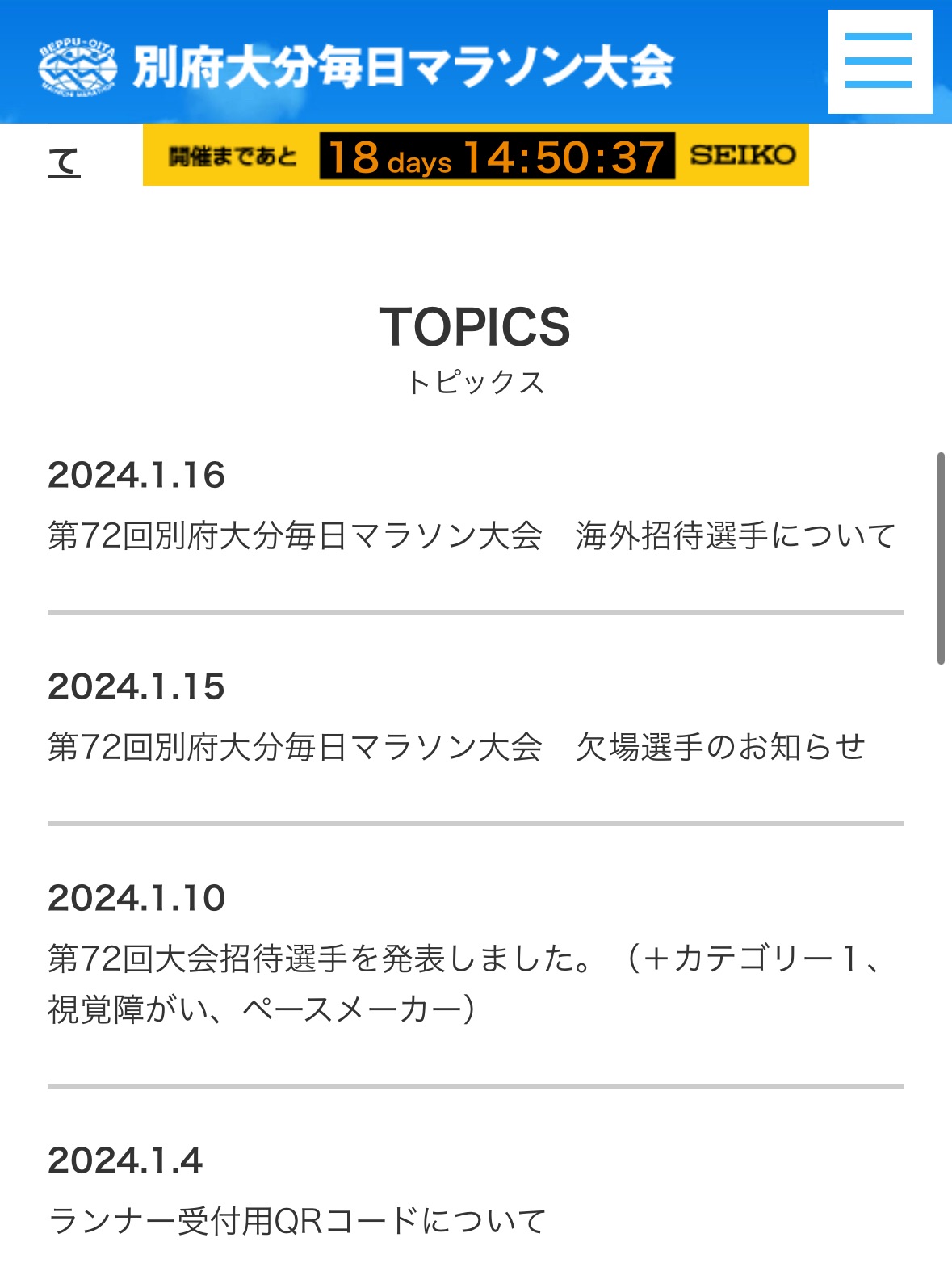This screenshot has width=952, height=1288.
Task: Open the 2024.1.4 runner QR code topic
Action: (x=297, y=1220)
